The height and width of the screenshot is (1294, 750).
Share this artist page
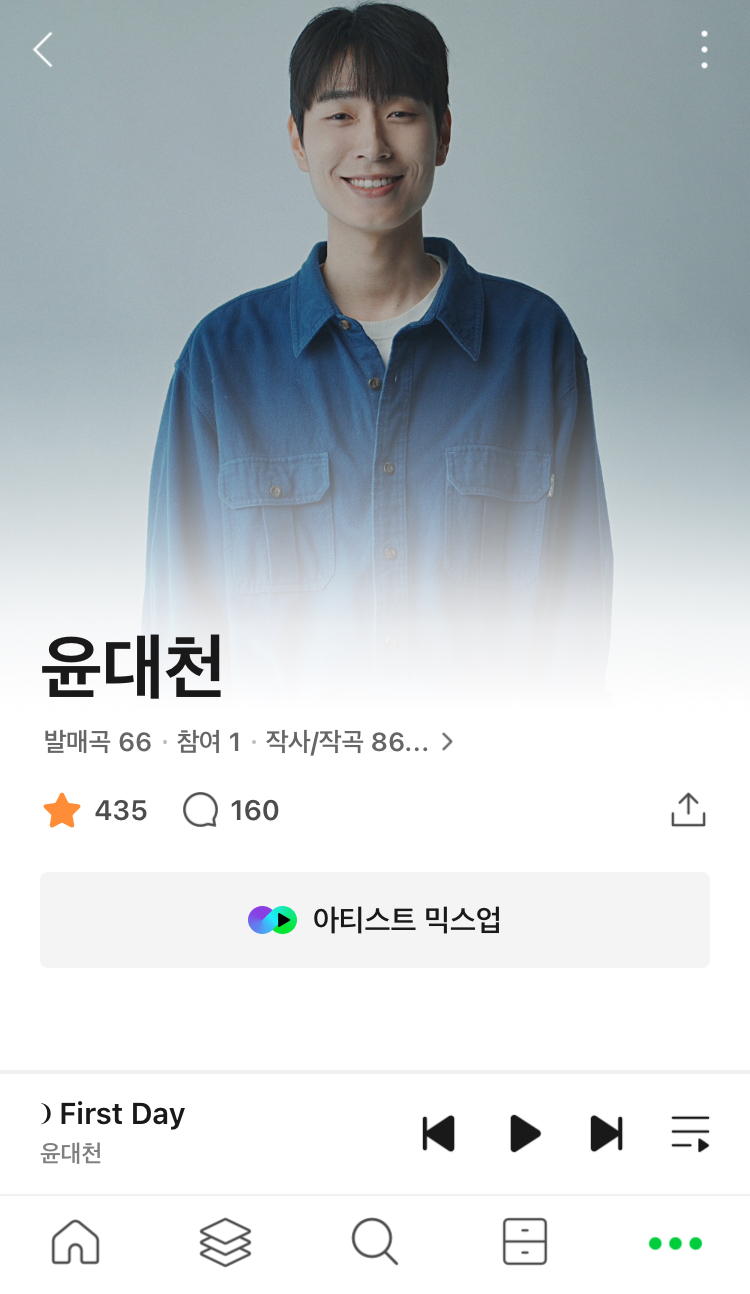click(688, 810)
